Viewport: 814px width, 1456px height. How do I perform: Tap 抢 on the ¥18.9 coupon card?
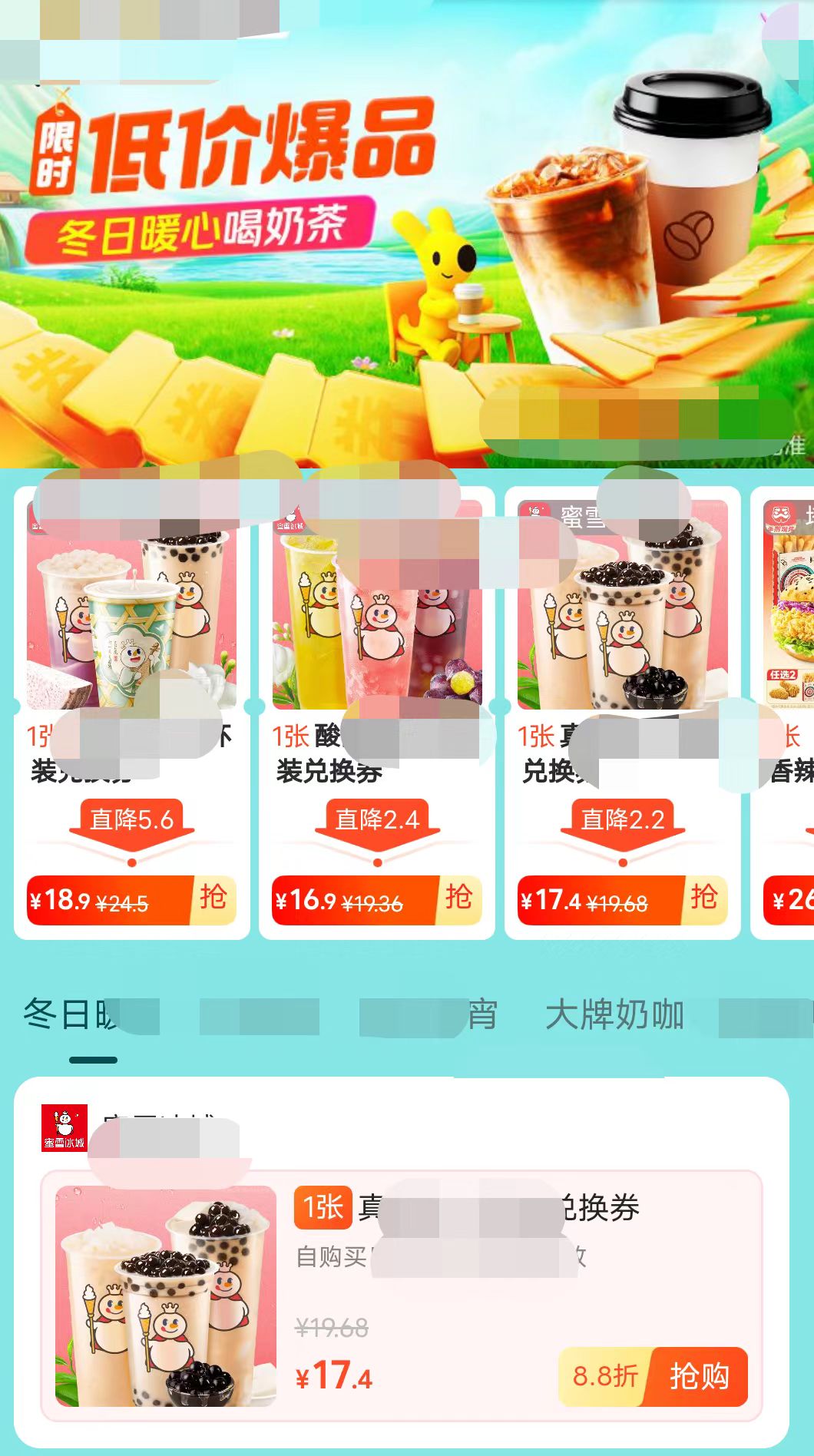coord(213,898)
